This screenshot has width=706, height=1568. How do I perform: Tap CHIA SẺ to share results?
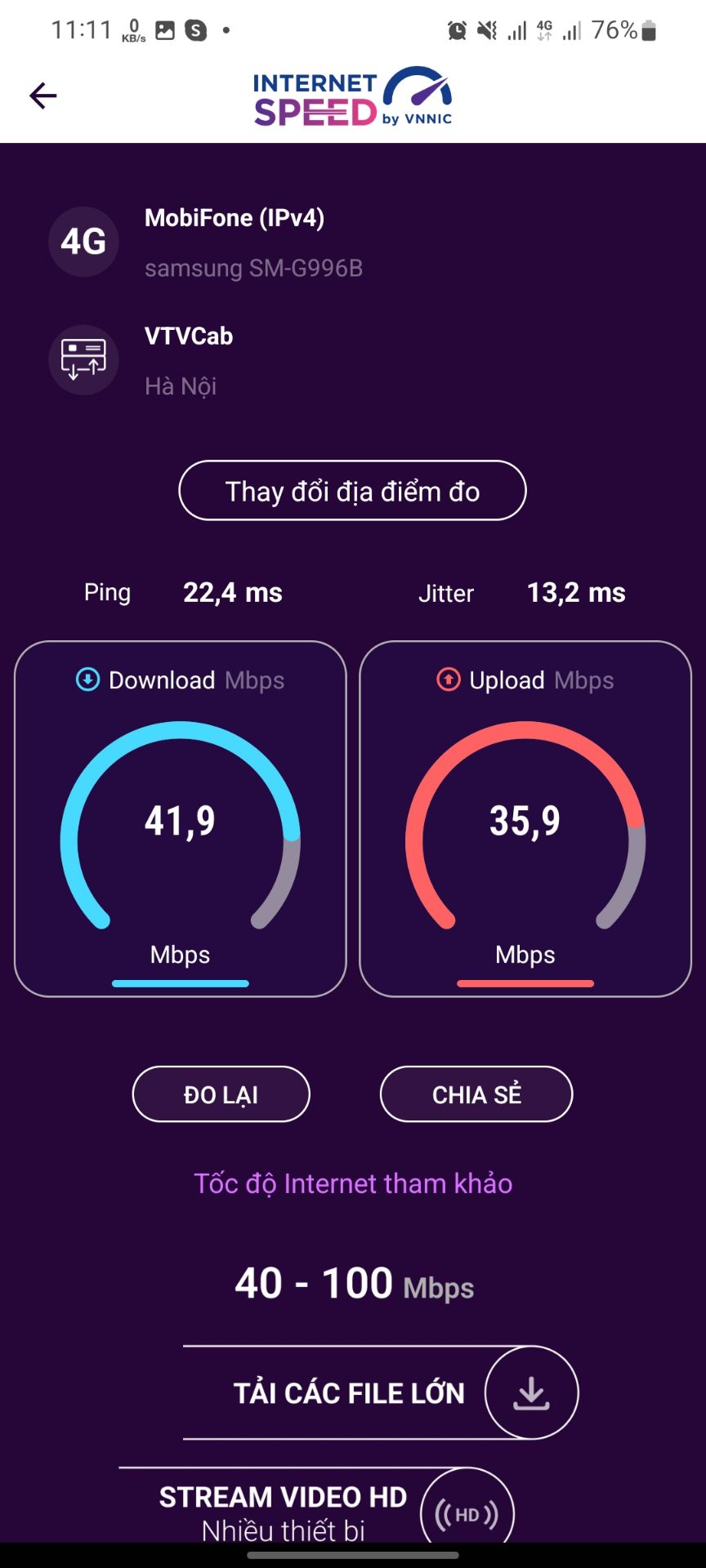tap(476, 1094)
